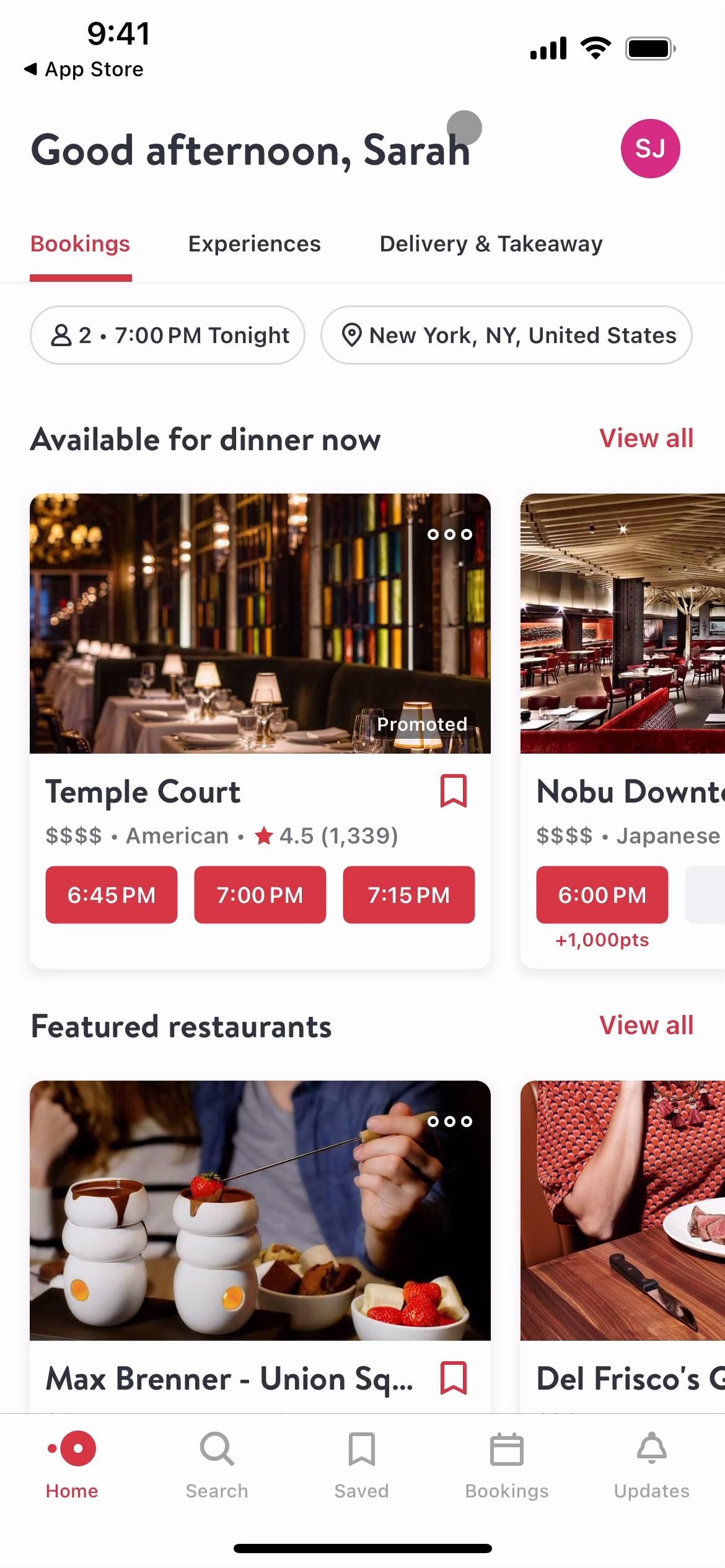This screenshot has width=725, height=1568.
Task: Save Max Brenner - Union Square
Action: [453, 1378]
